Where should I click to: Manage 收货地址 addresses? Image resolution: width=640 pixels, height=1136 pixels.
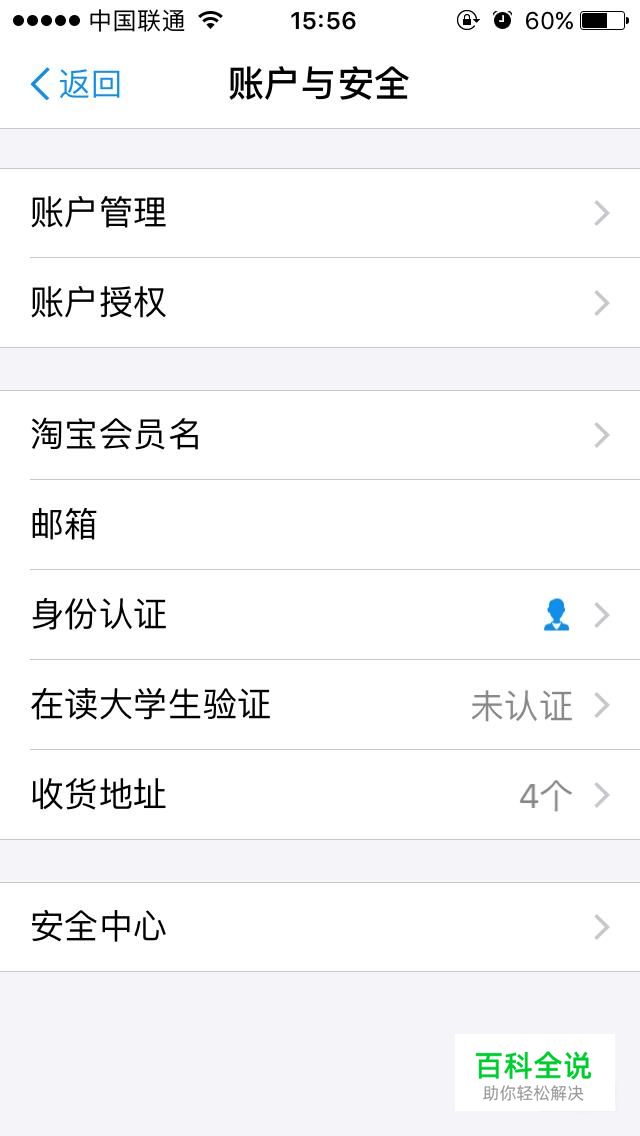pyautogui.click(x=320, y=795)
